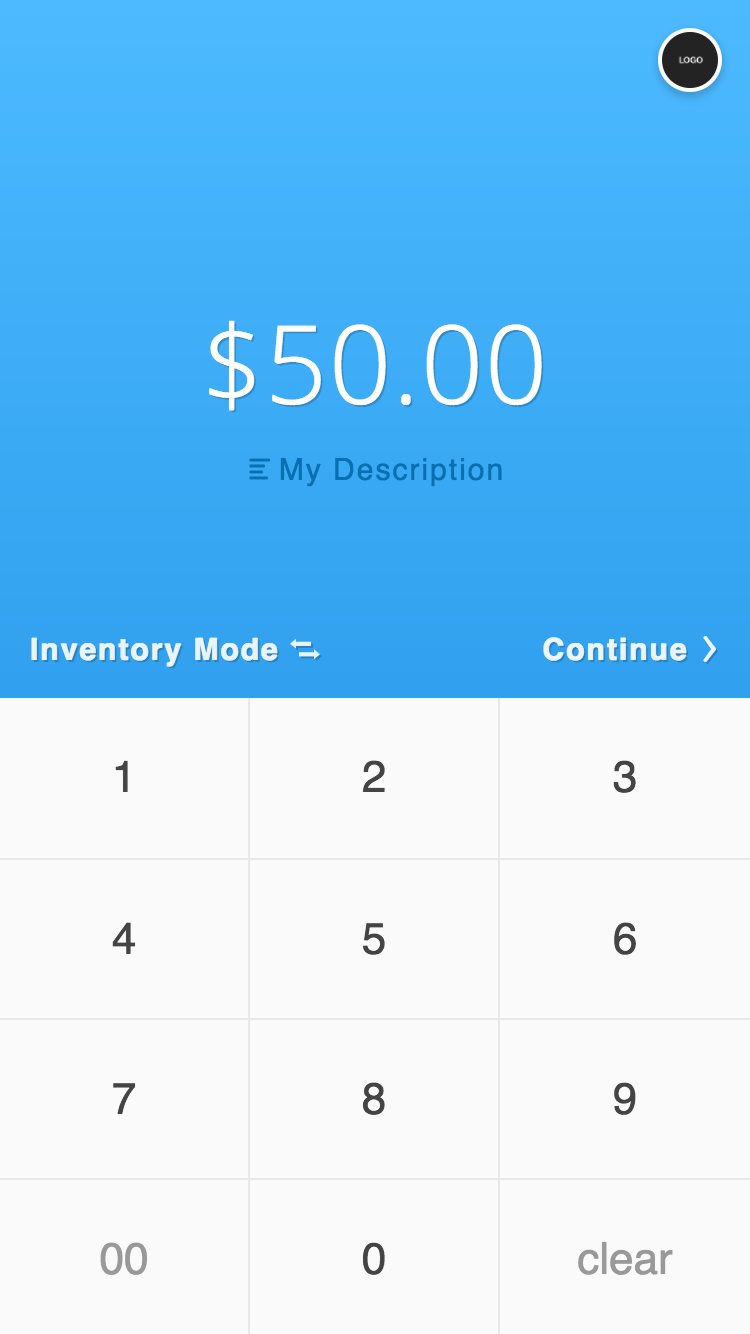Enter digit 6 on keypad
The width and height of the screenshot is (750, 1334).
point(625,939)
